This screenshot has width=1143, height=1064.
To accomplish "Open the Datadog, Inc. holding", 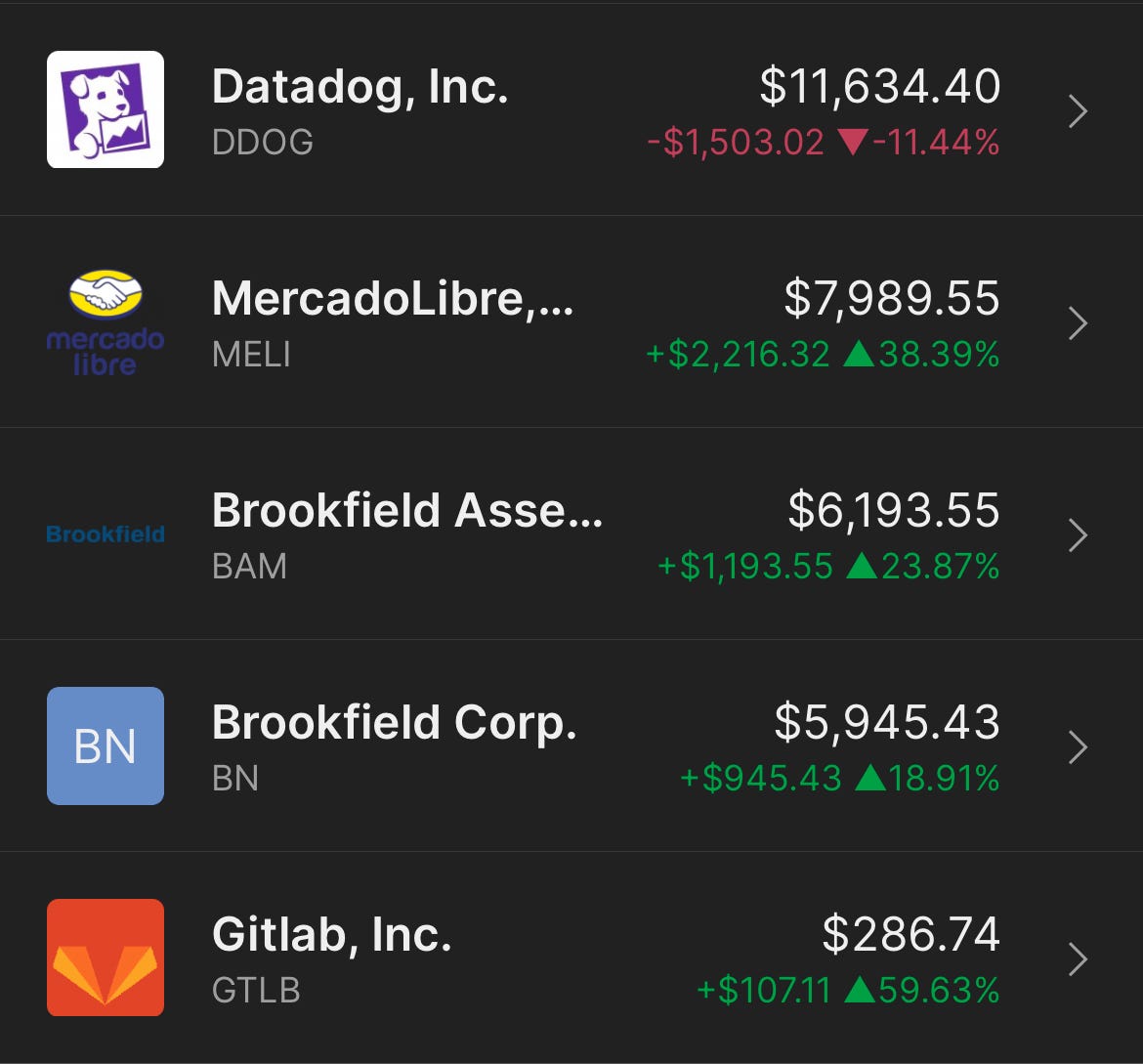I will (x=571, y=110).
